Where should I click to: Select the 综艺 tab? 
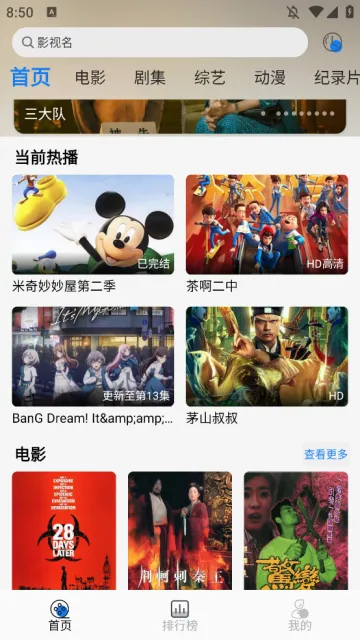click(x=210, y=77)
